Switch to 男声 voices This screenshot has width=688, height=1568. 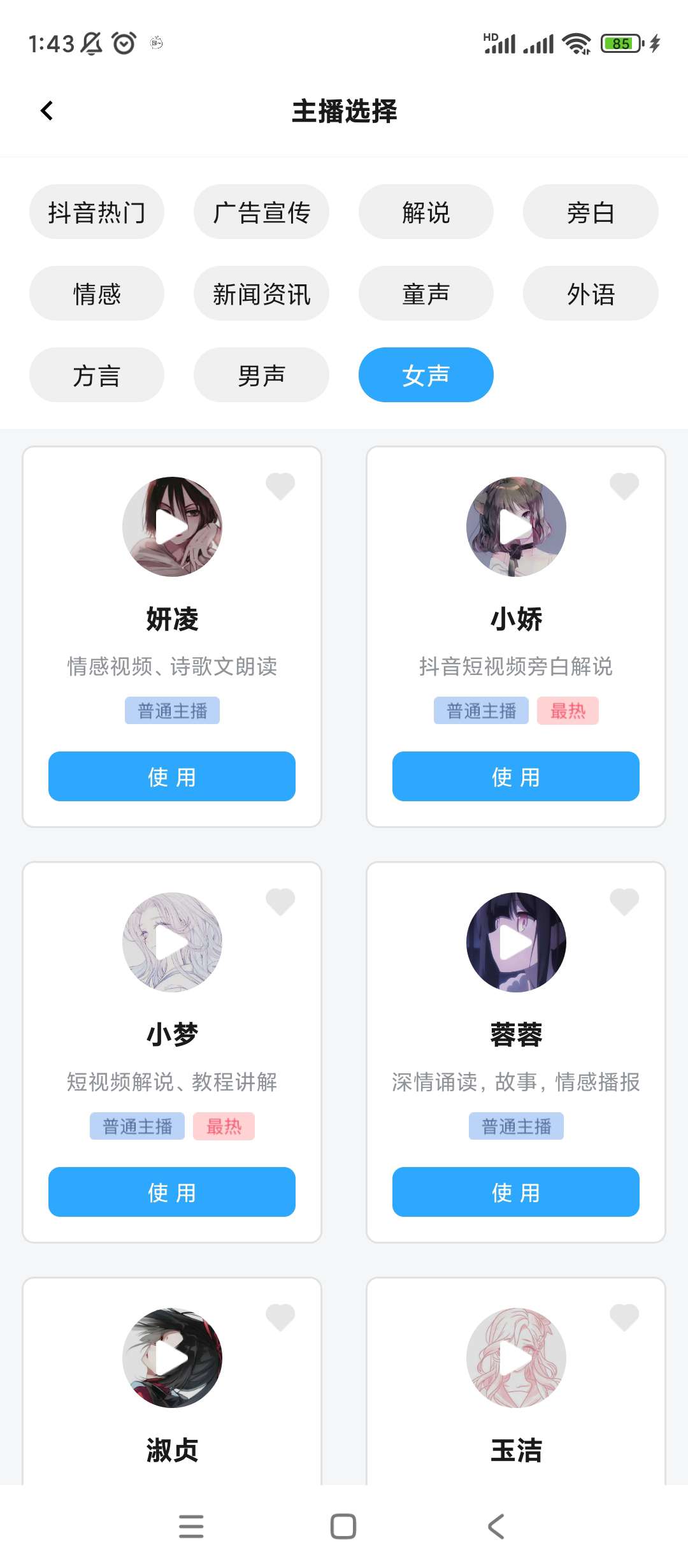pos(261,375)
